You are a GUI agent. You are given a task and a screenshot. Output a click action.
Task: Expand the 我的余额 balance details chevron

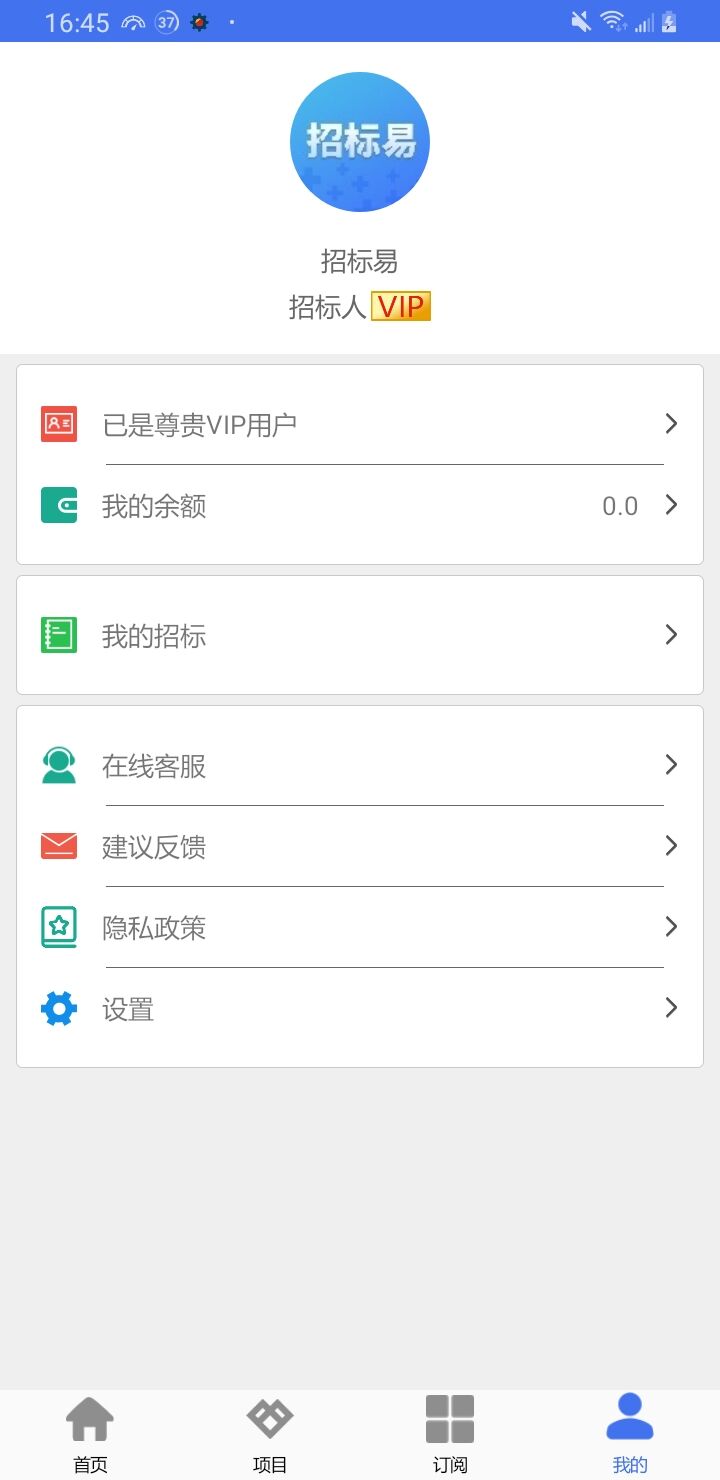(x=670, y=505)
